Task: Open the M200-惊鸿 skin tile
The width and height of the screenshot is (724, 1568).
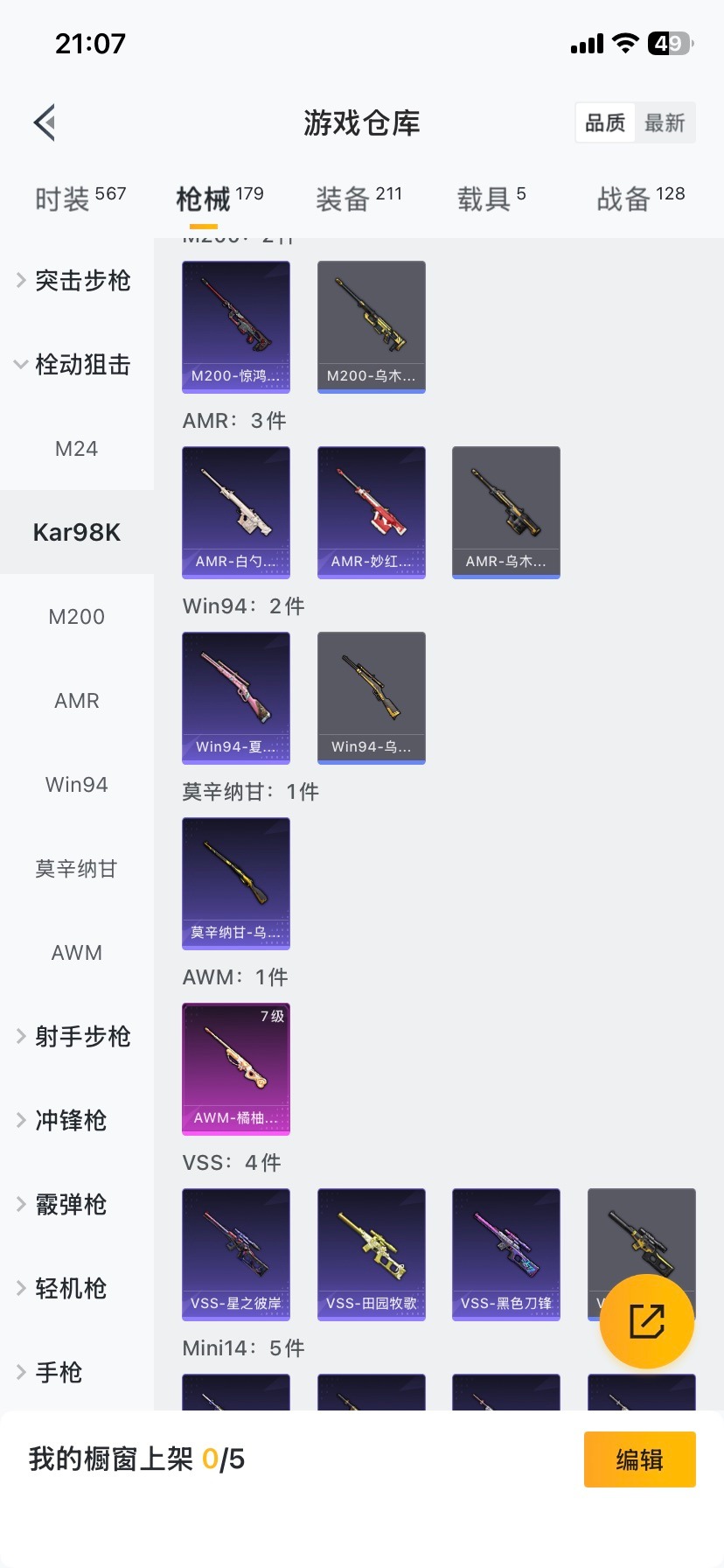Action: click(236, 326)
